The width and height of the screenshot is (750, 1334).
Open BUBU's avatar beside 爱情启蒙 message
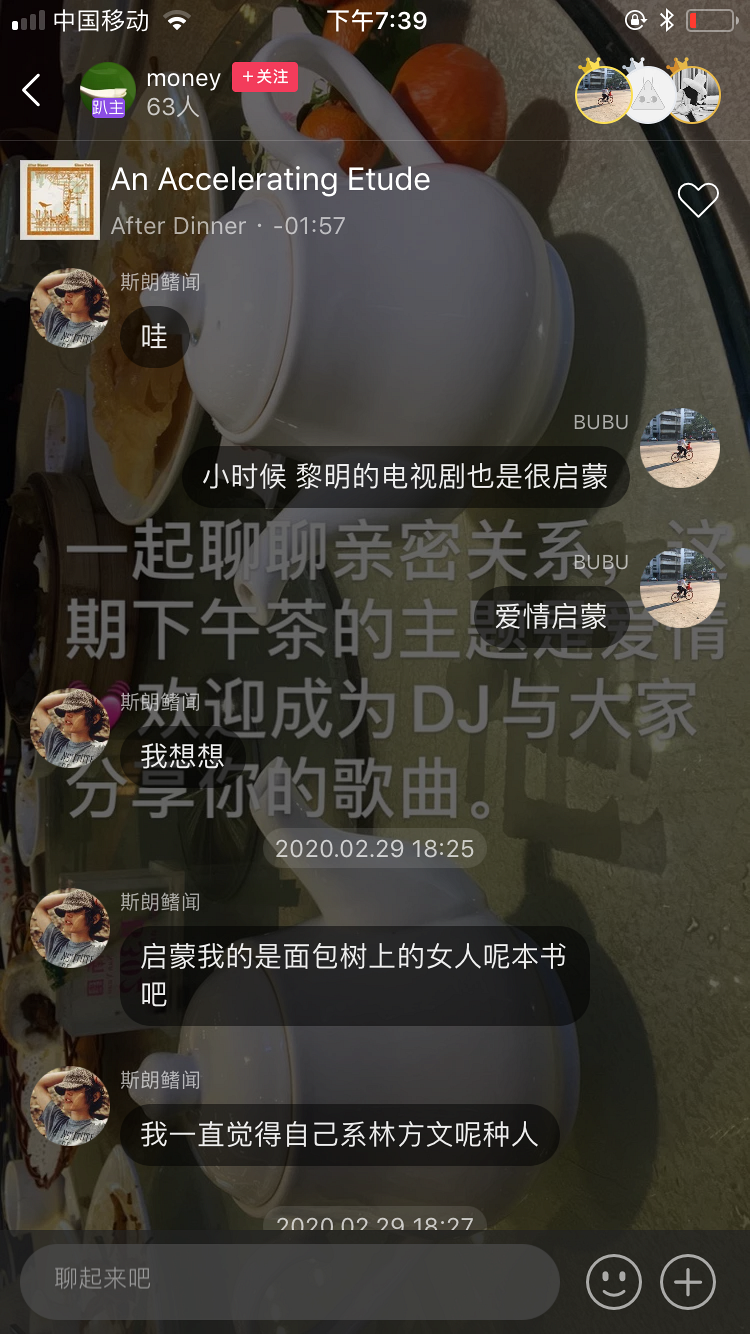coord(680,588)
